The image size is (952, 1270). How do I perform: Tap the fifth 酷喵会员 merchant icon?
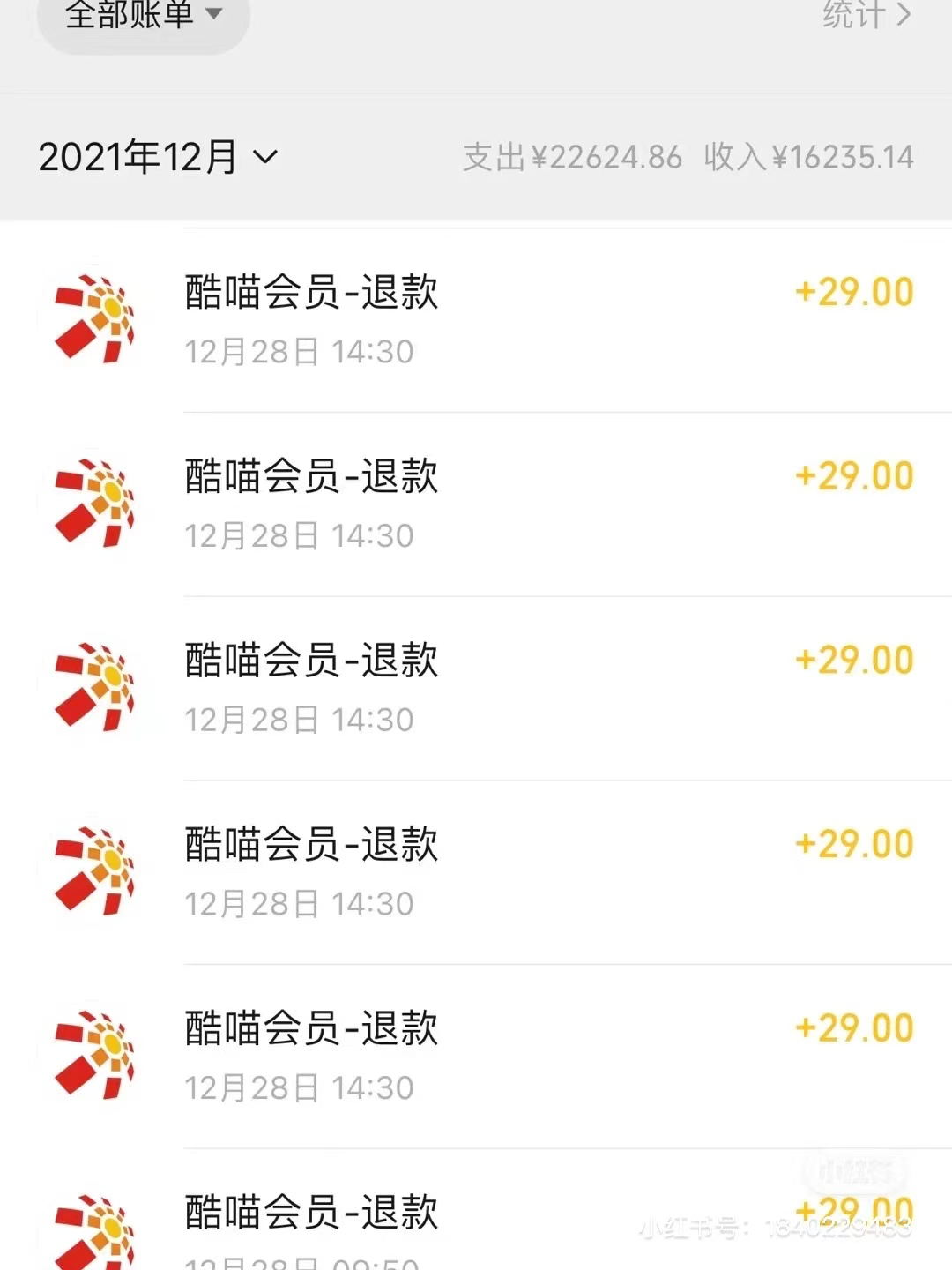(97, 1055)
